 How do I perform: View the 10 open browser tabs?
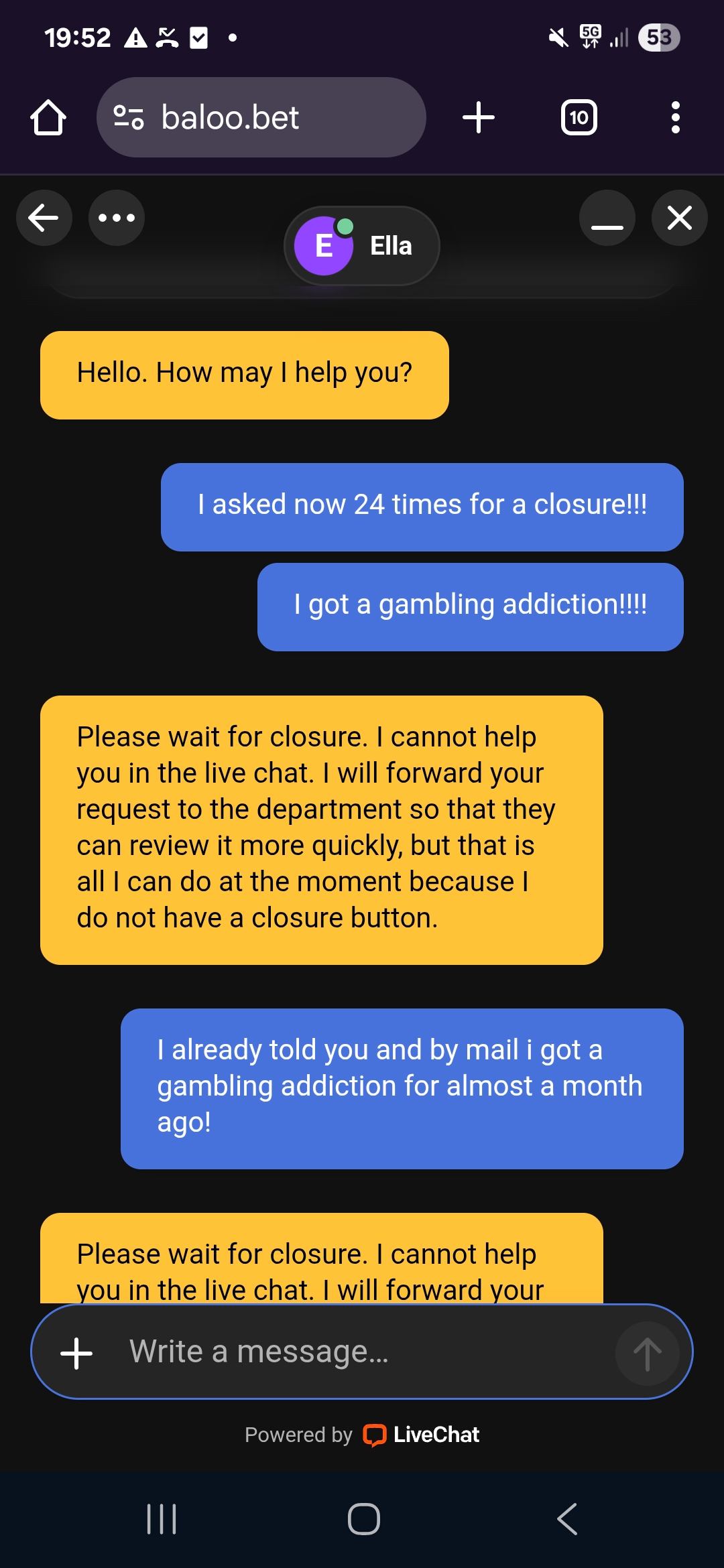[579, 118]
